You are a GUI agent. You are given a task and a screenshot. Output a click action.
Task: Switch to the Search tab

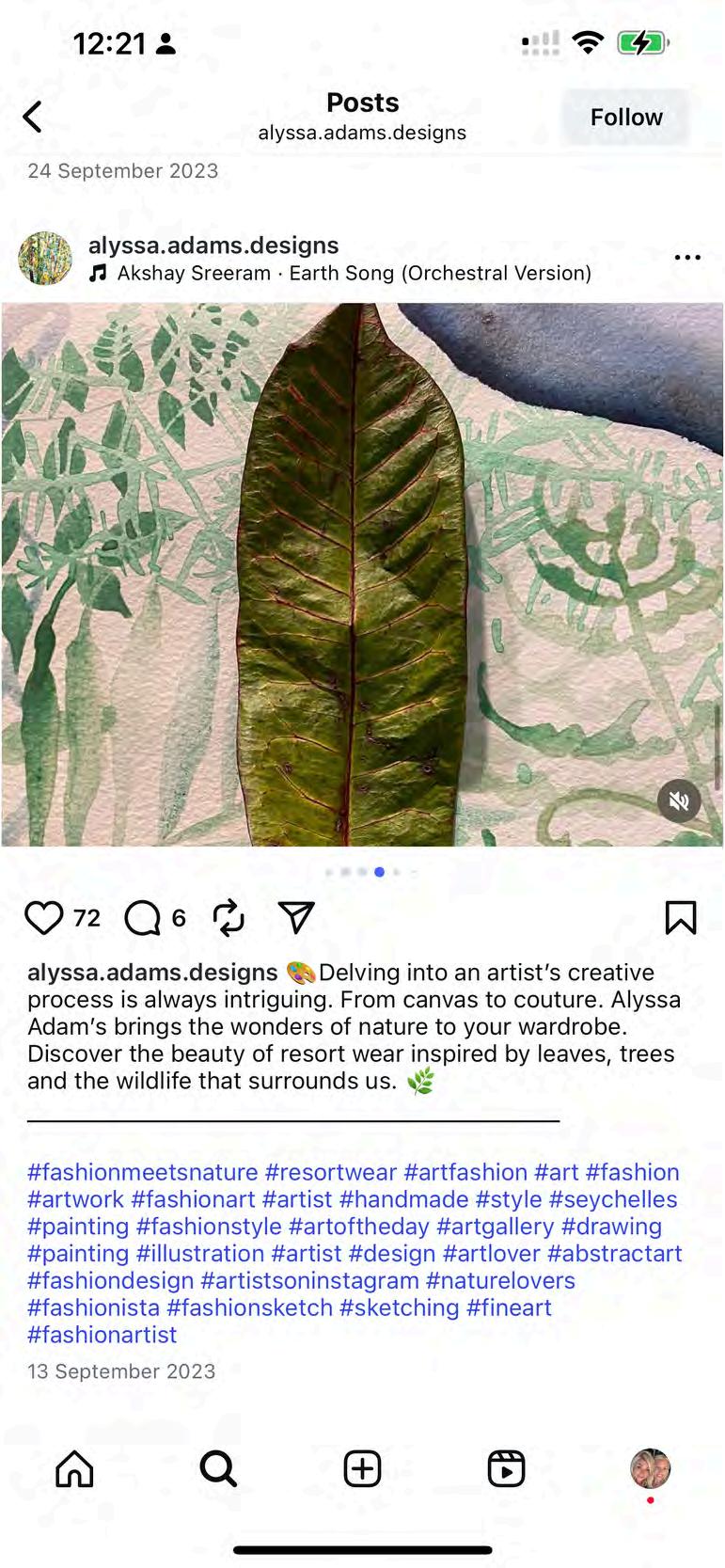click(218, 1468)
